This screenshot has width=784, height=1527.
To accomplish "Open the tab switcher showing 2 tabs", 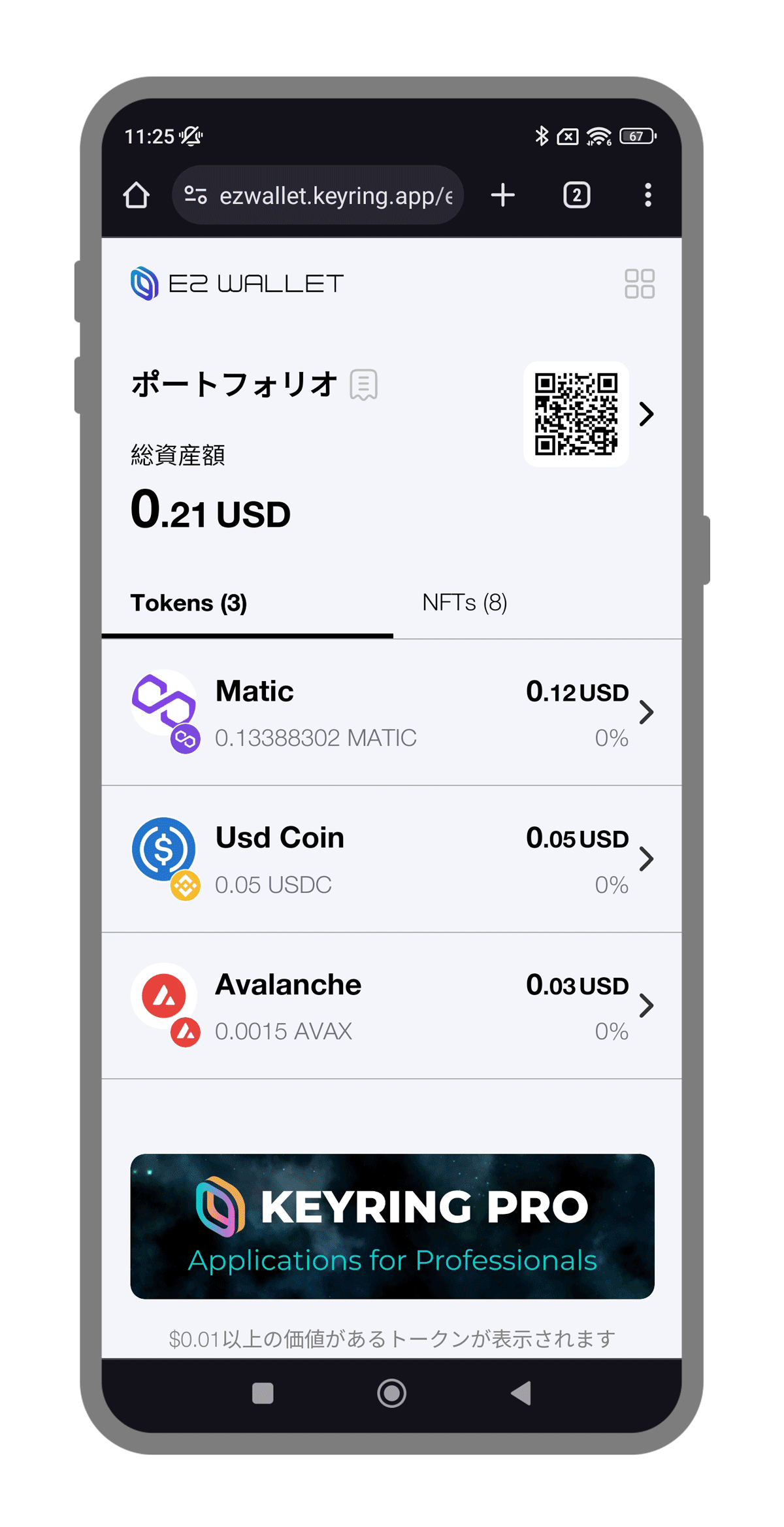I will click(x=576, y=195).
